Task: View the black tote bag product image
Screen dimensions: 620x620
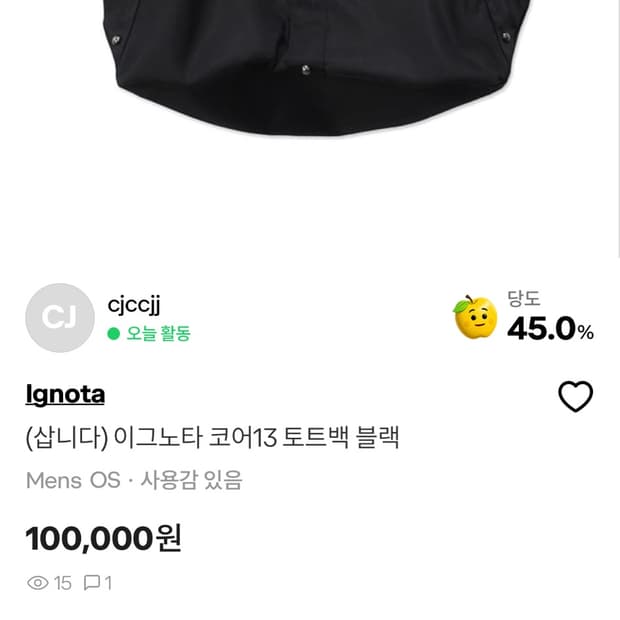Action: 314,68
